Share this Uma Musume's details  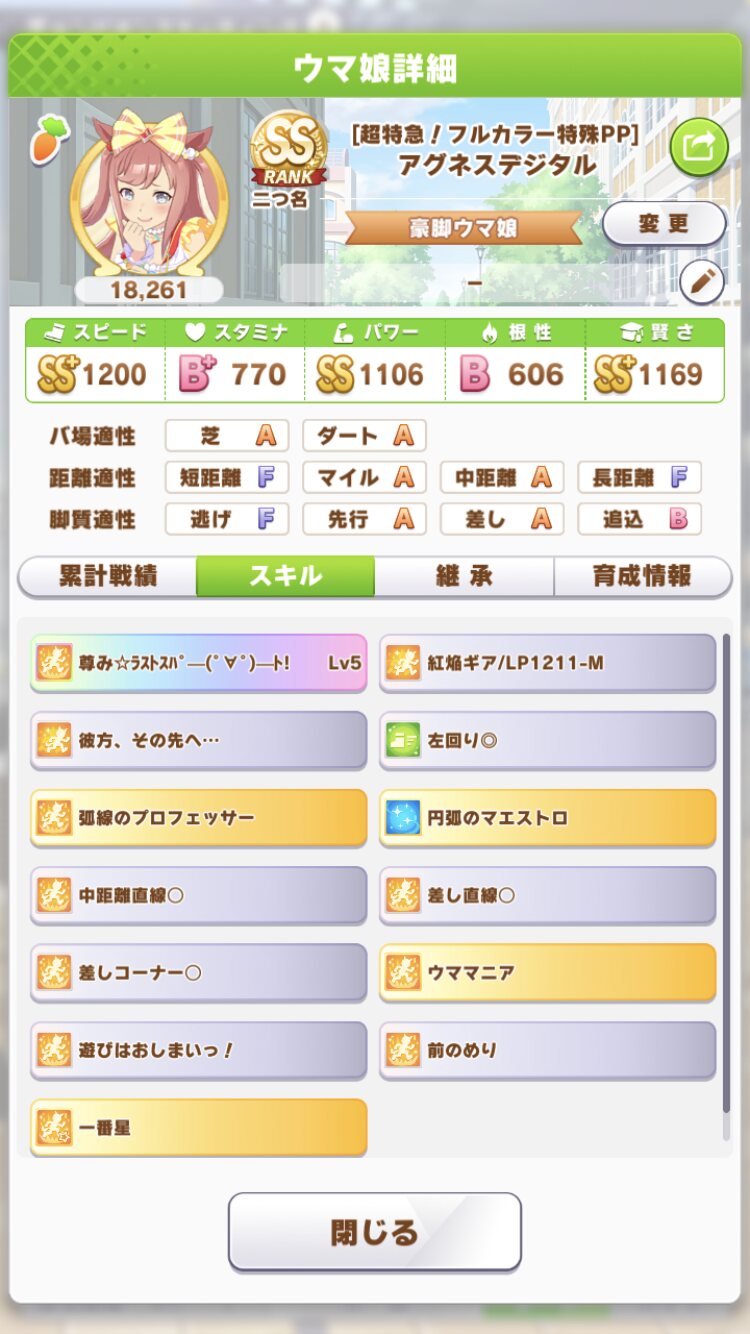pos(698,147)
